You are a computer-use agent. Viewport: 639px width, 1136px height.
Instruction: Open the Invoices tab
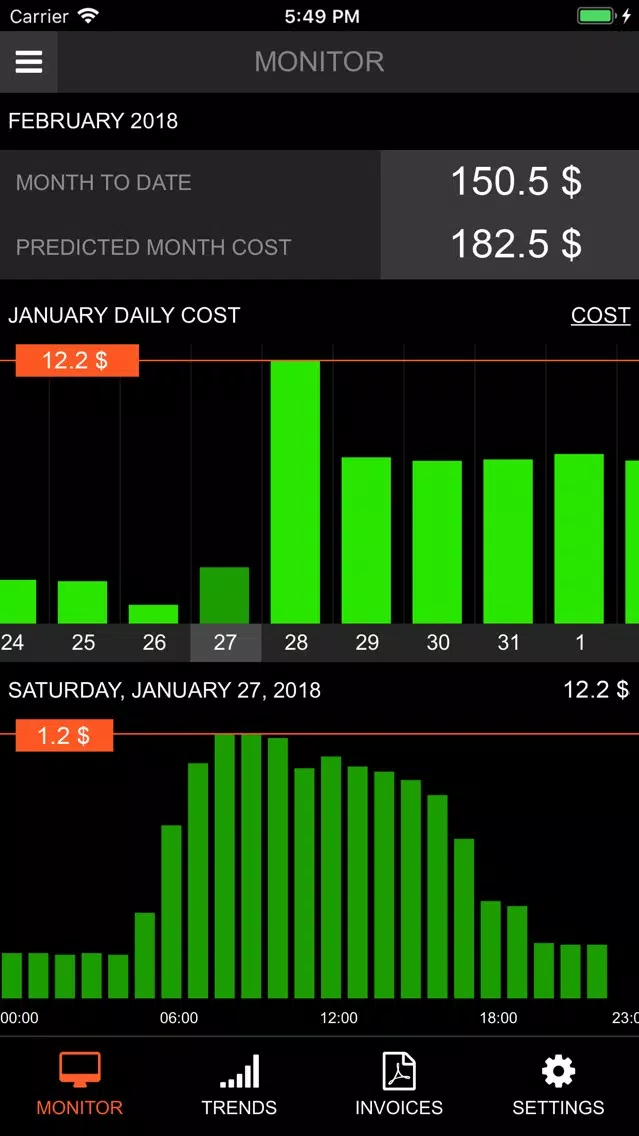398,1085
